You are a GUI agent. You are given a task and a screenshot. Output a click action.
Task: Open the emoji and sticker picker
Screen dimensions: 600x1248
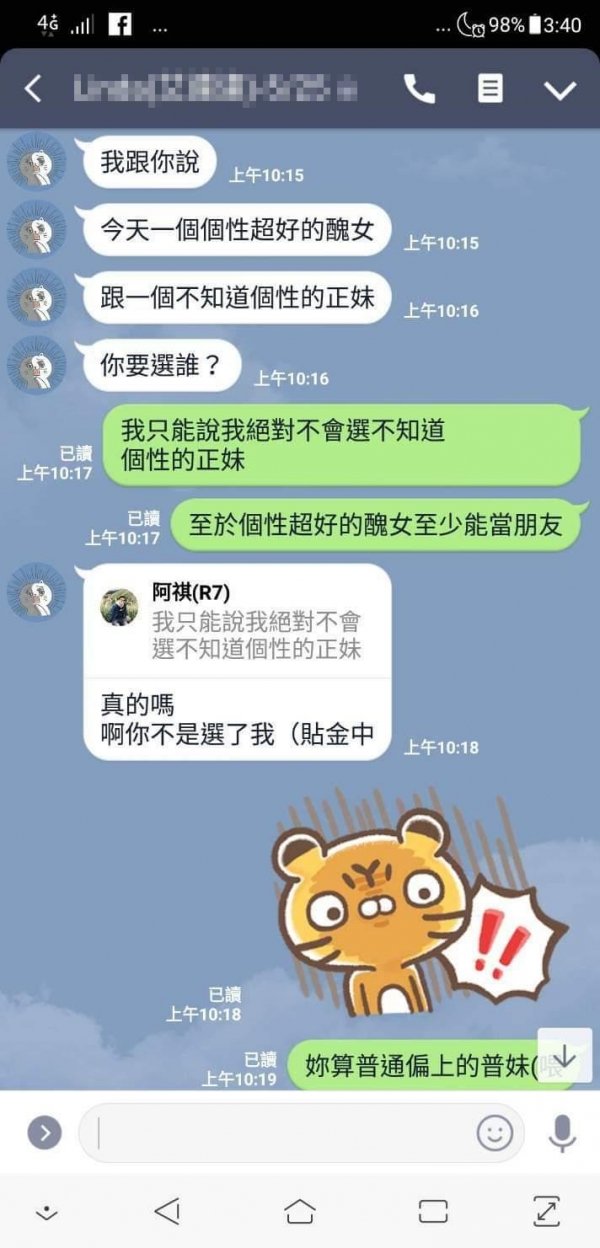(494, 1132)
